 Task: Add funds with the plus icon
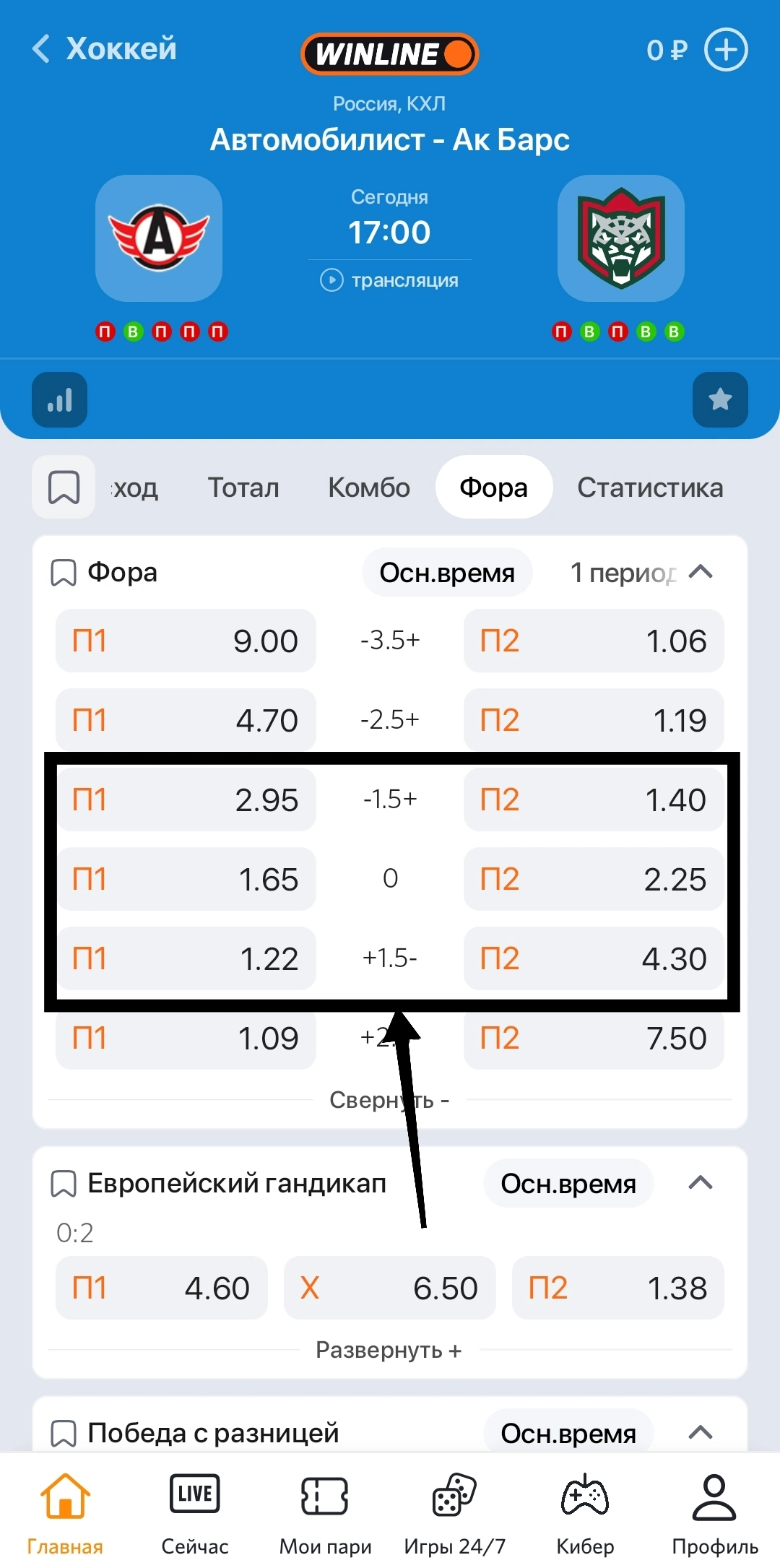point(725,50)
